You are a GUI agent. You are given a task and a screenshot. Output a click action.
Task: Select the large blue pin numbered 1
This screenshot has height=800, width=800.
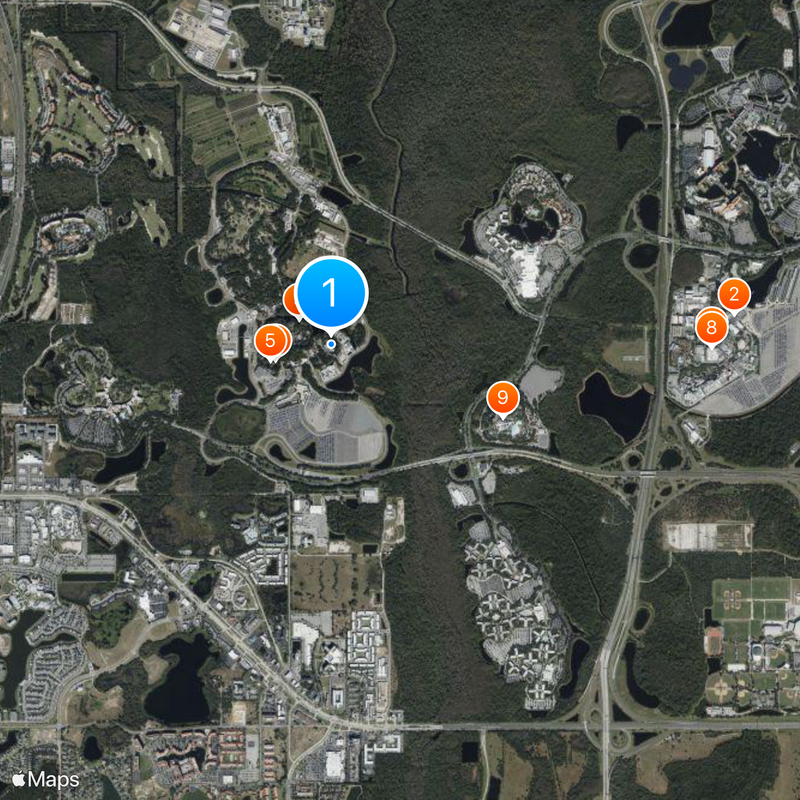[331, 294]
